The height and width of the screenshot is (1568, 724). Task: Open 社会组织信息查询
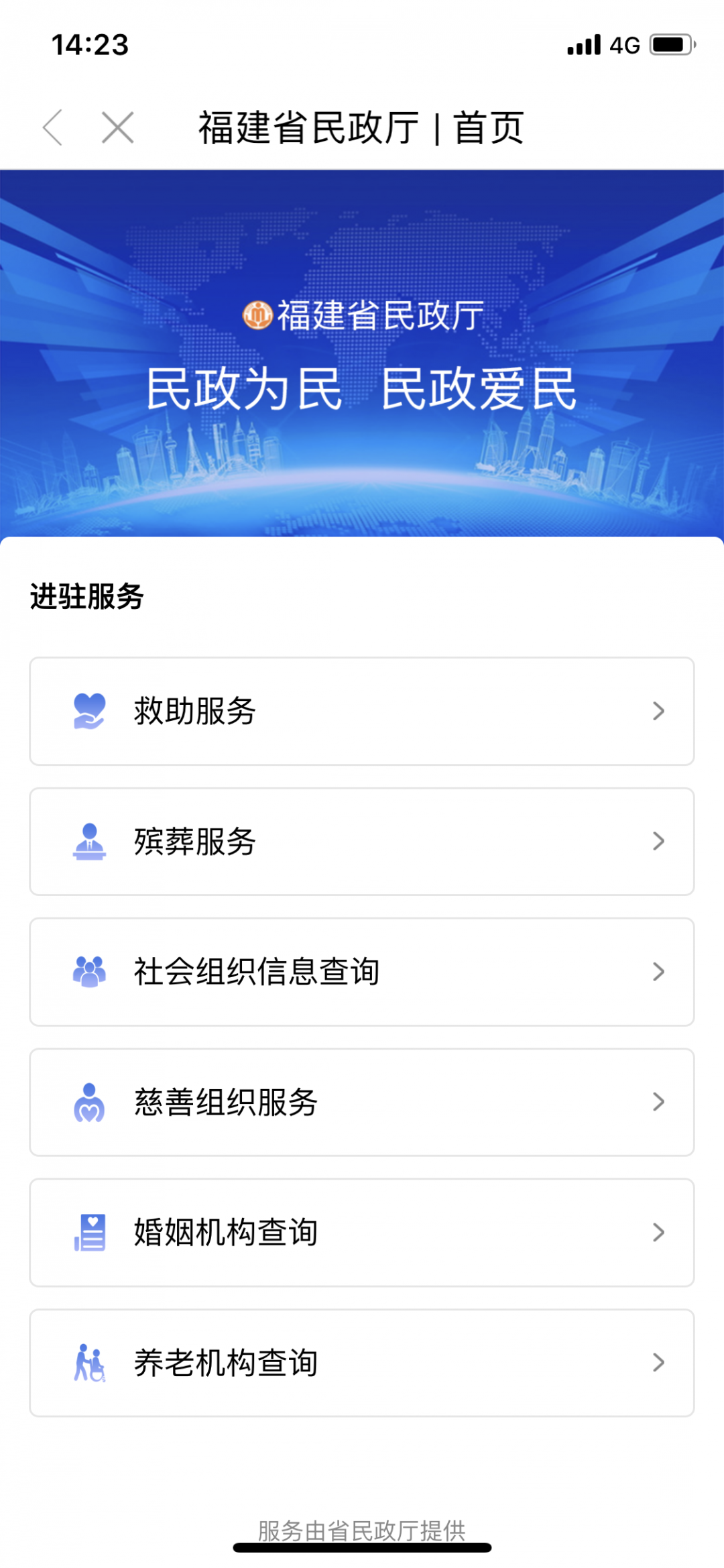(x=362, y=972)
